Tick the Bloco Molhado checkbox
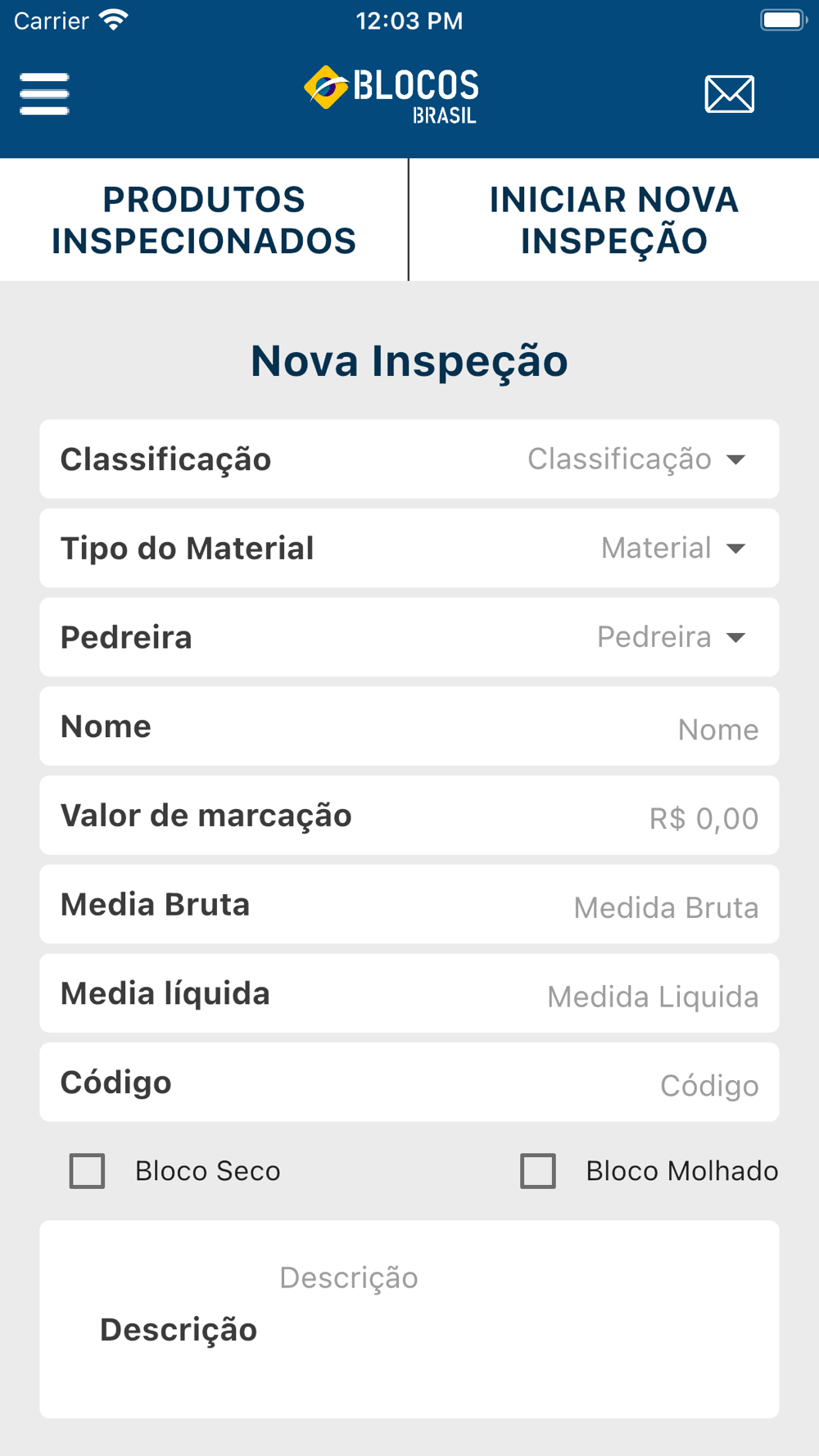The width and height of the screenshot is (819, 1456). click(538, 1171)
